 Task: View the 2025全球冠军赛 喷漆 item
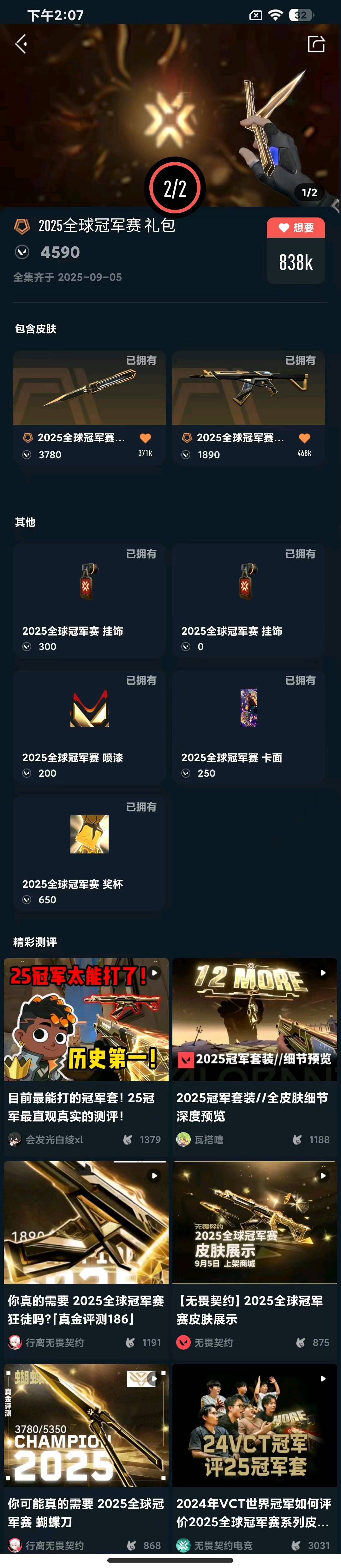coord(89,726)
